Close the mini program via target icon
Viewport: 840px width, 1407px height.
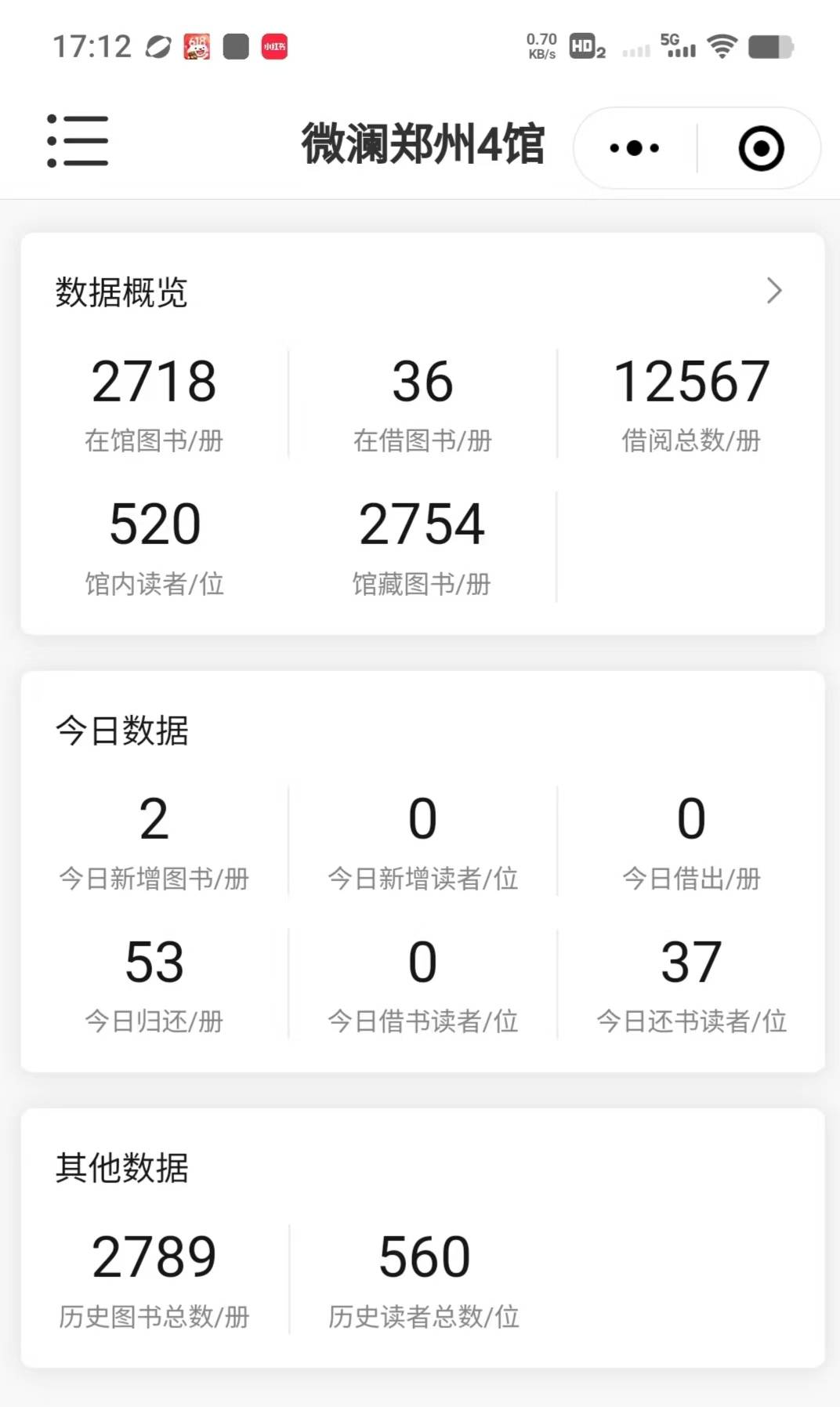[x=761, y=148]
